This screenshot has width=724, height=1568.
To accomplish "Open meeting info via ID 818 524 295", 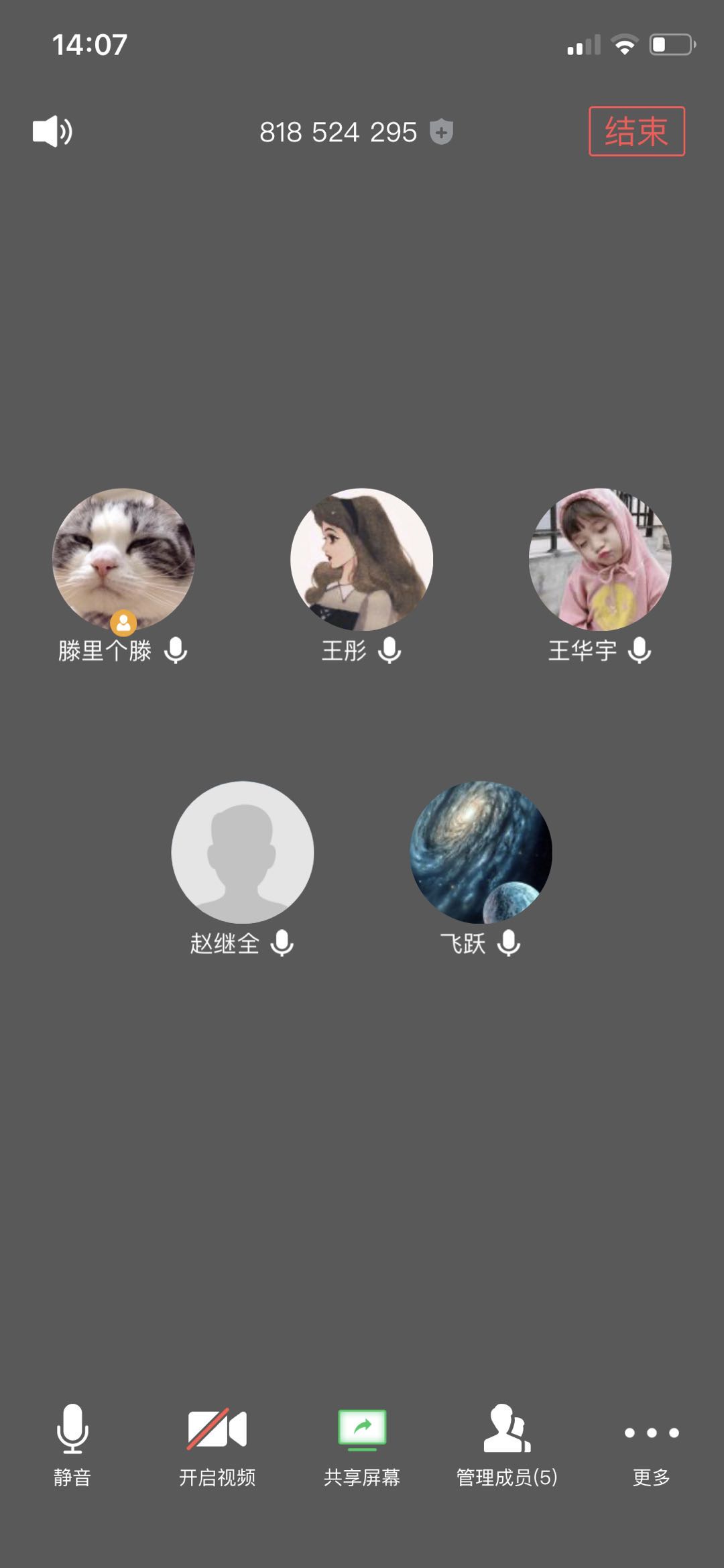I will [339, 132].
